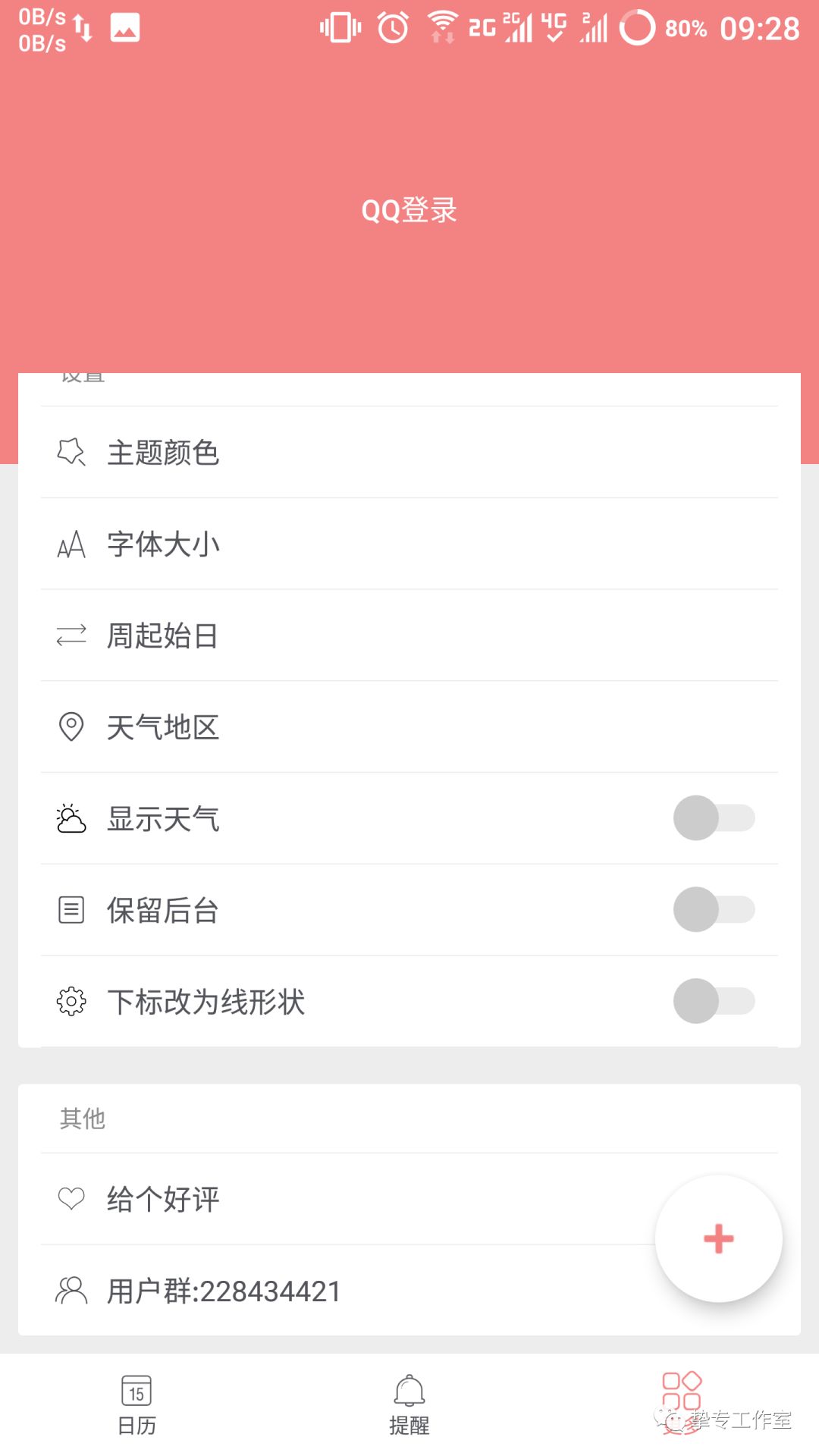Viewport: 819px width, 1456px height.
Task: Select the 保留后台 document icon
Action: (71, 910)
